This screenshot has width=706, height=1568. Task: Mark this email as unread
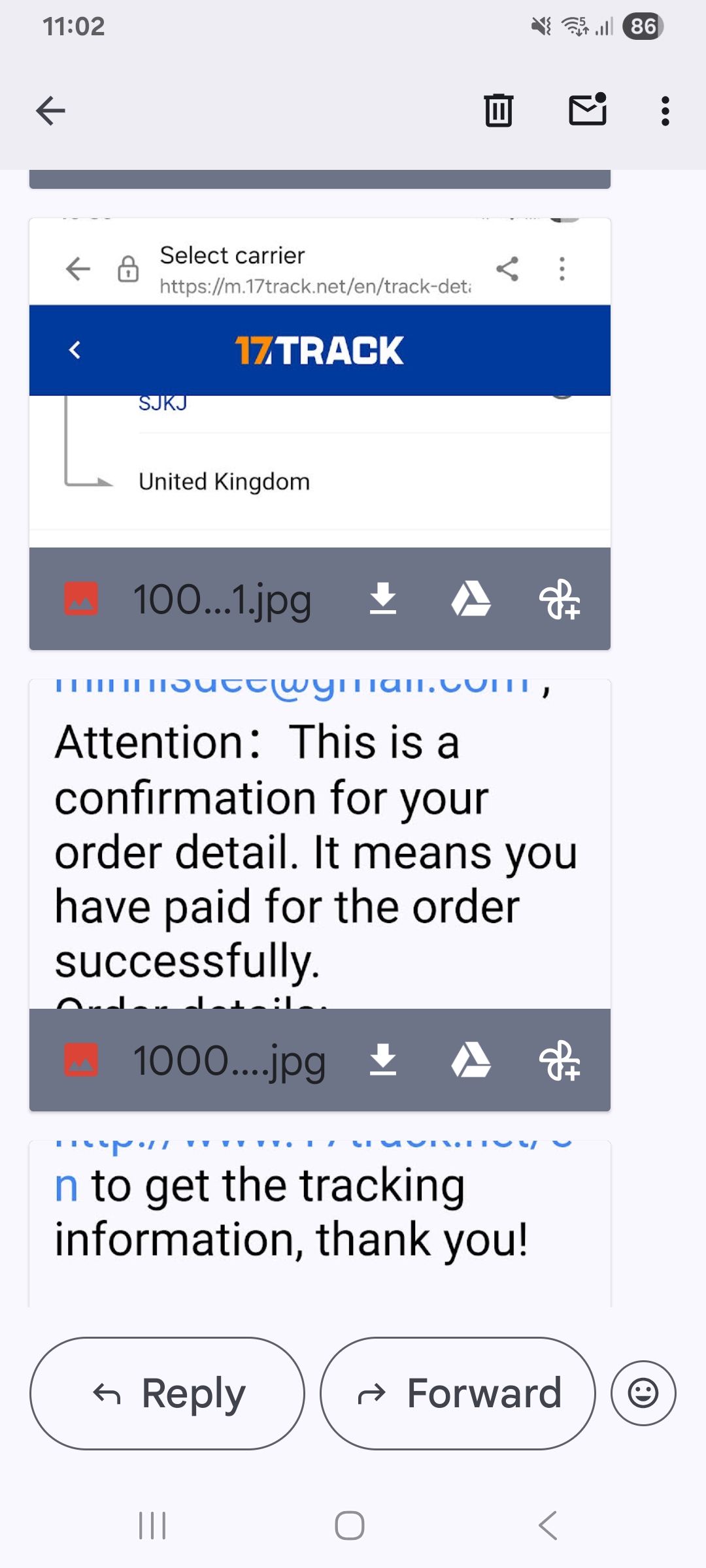tap(587, 109)
